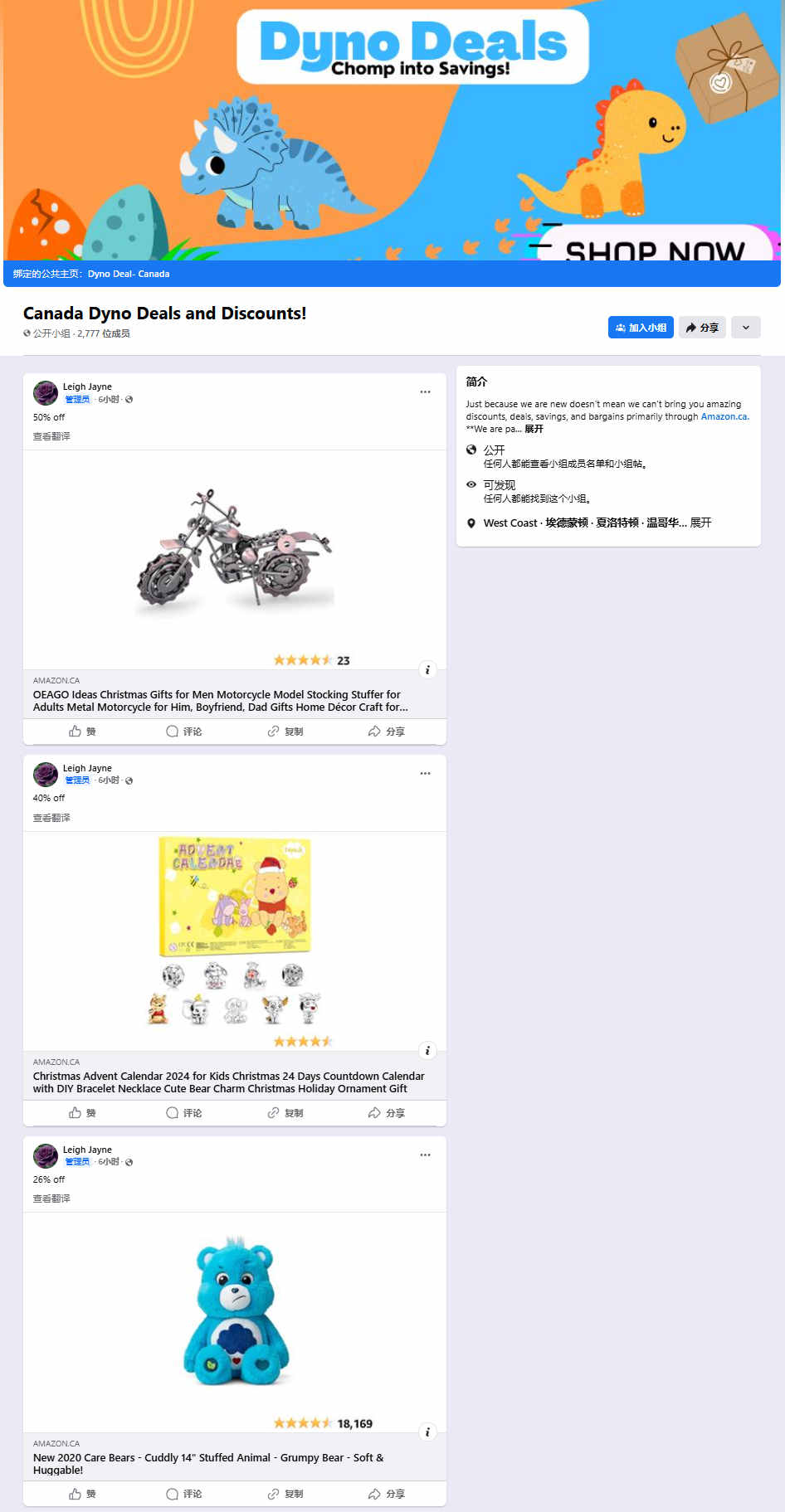785x1512 pixels.
Task: Expand the group description with 展开
Action: [534, 429]
